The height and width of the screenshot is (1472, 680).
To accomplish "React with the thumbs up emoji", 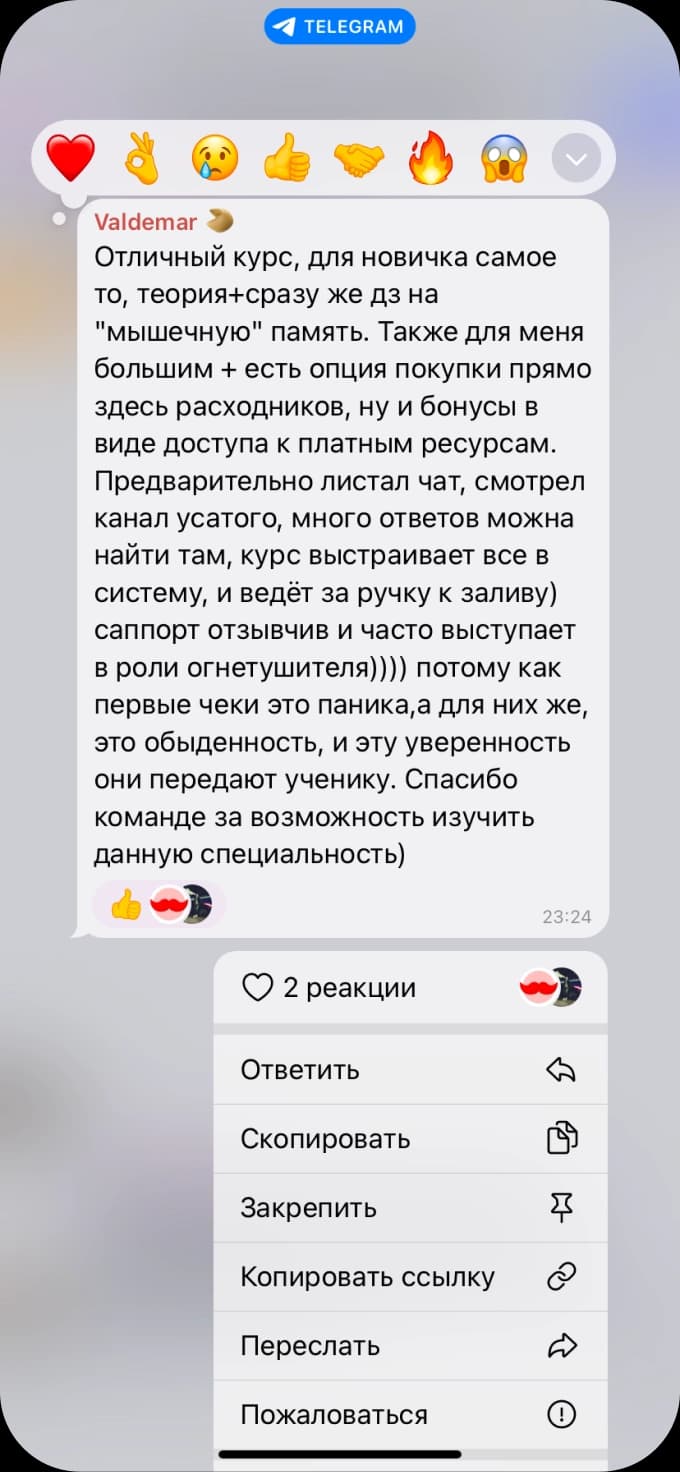I will point(288,158).
